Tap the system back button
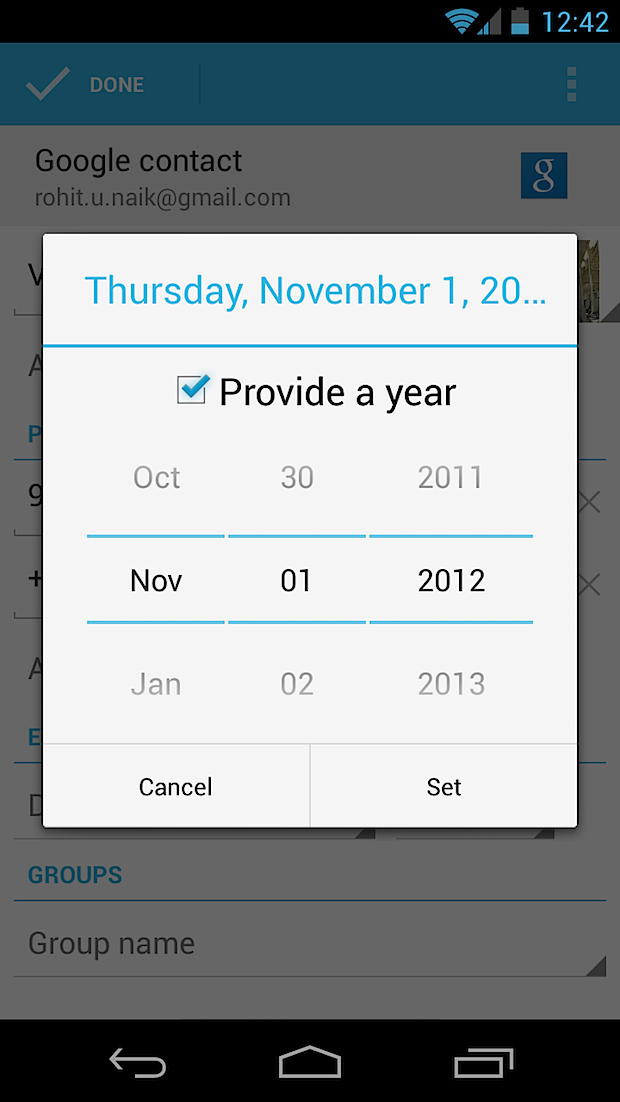This screenshot has height=1102, width=620. click(137, 1062)
